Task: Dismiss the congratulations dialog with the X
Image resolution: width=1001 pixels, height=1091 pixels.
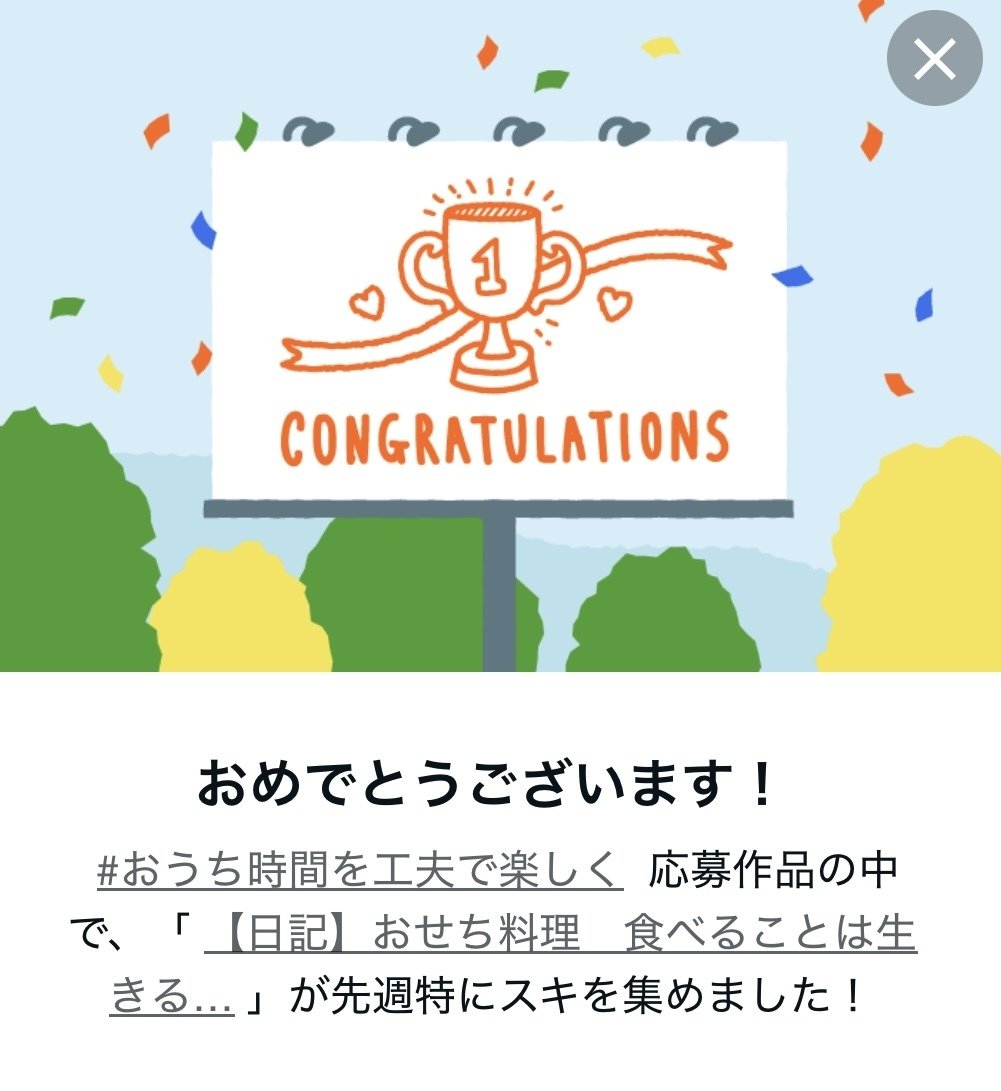Action: pyautogui.click(x=933, y=59)
